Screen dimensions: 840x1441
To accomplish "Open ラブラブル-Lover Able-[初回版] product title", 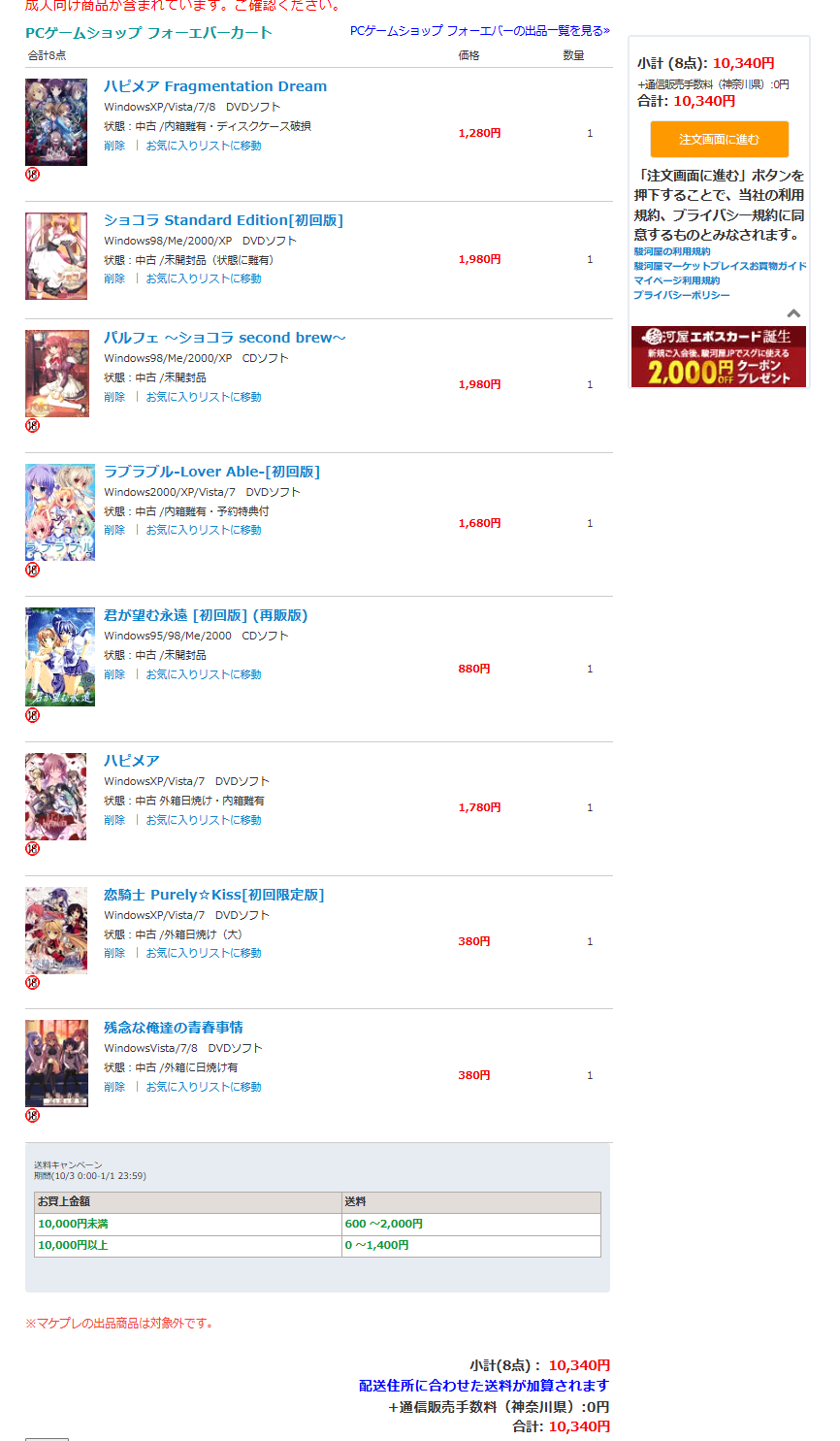I will (211, 472).
